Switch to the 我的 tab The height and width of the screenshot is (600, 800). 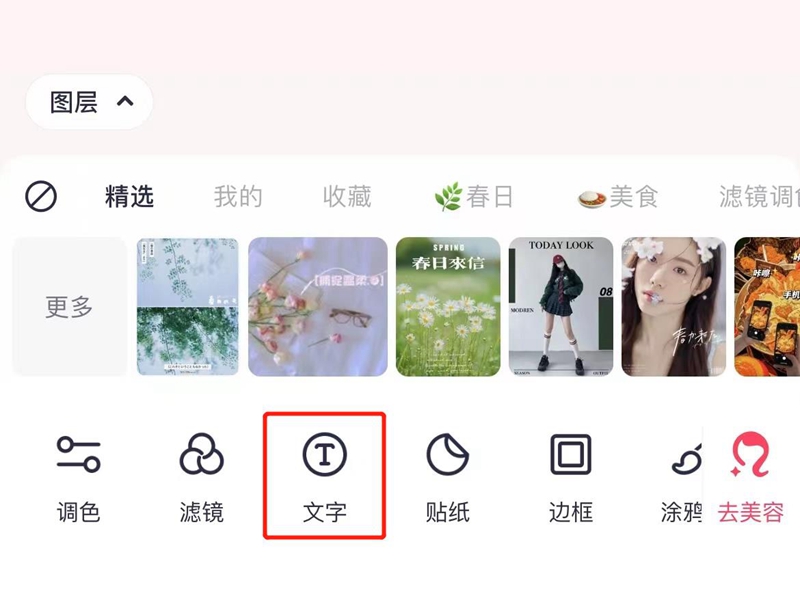point(238,196)
